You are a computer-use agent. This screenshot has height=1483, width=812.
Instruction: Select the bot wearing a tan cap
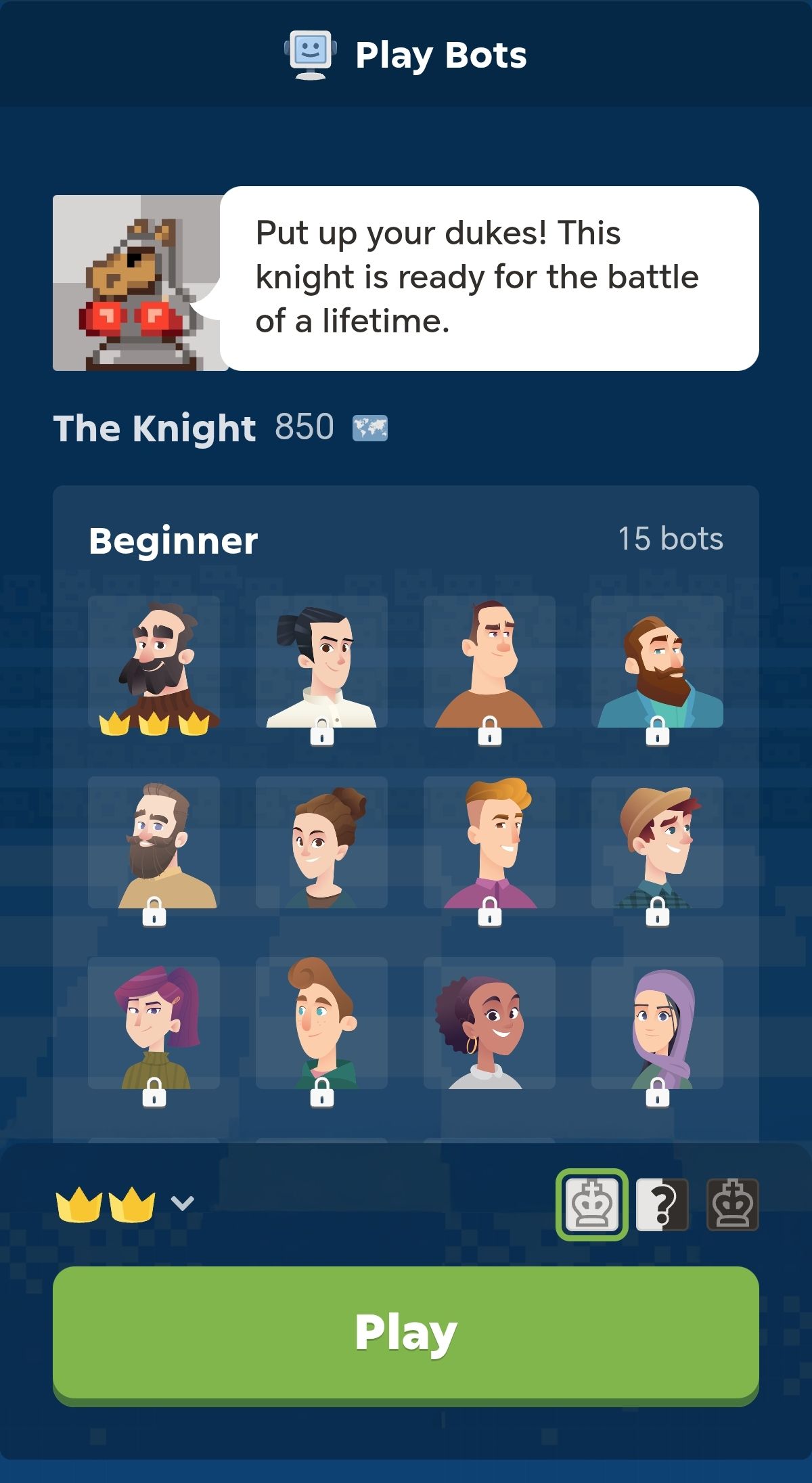(657, 843)
